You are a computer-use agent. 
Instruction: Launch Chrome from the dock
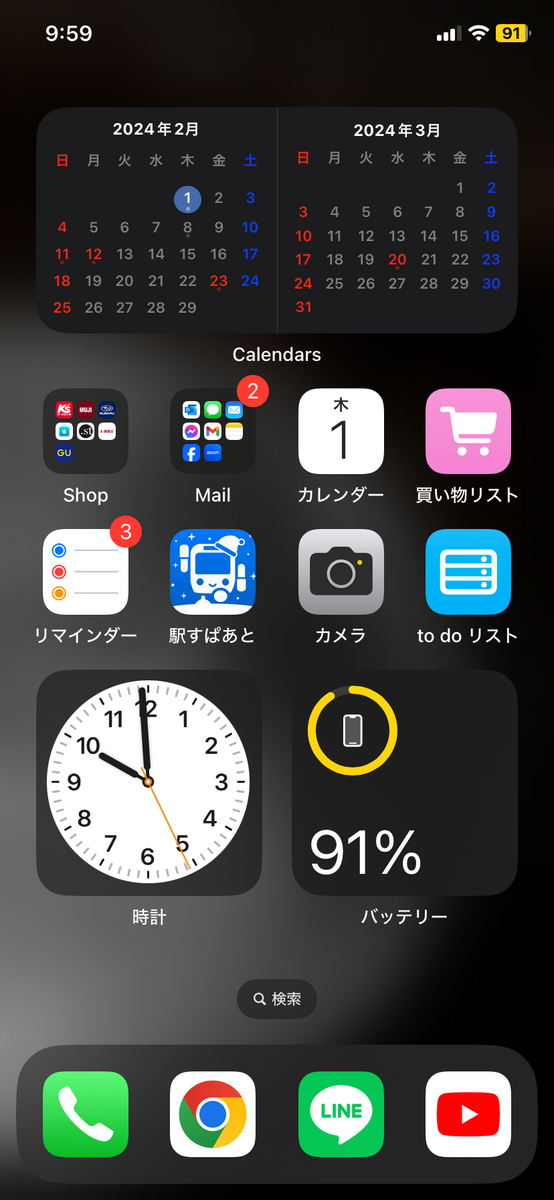coord(213,1114)
